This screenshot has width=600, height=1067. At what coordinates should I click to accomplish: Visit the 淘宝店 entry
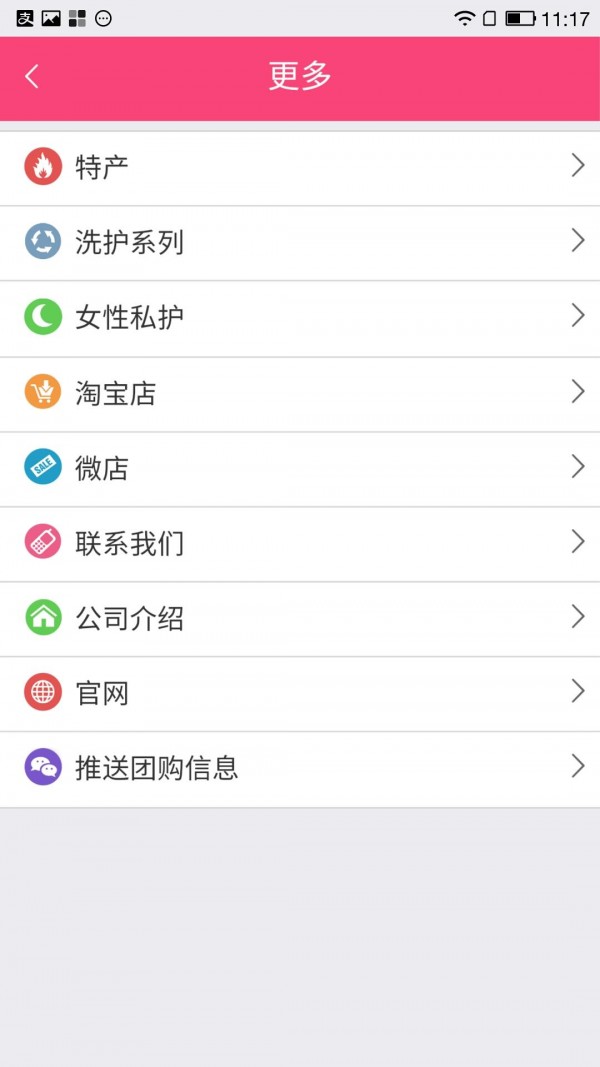300,393
